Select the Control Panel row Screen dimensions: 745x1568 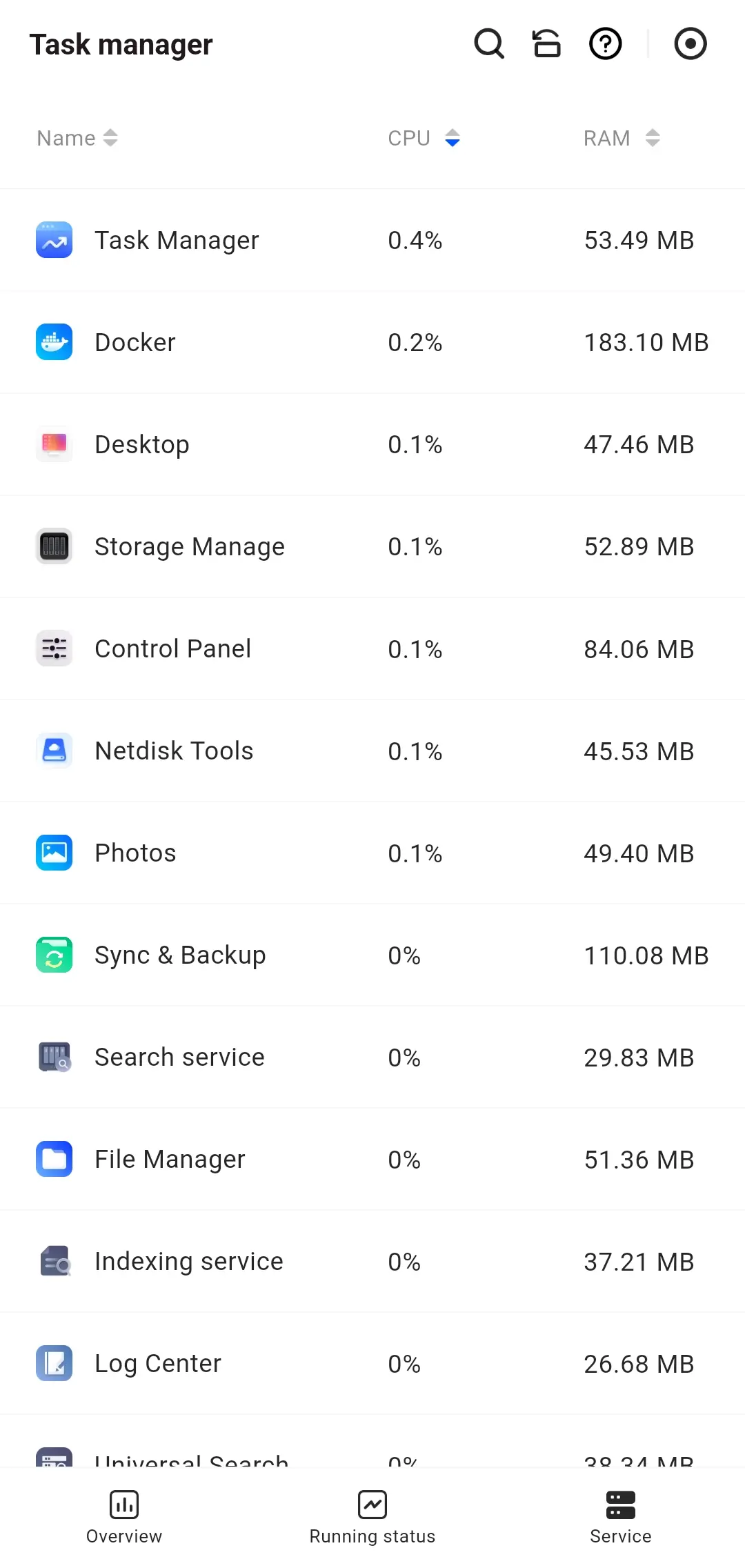click(x=372, y=648)
